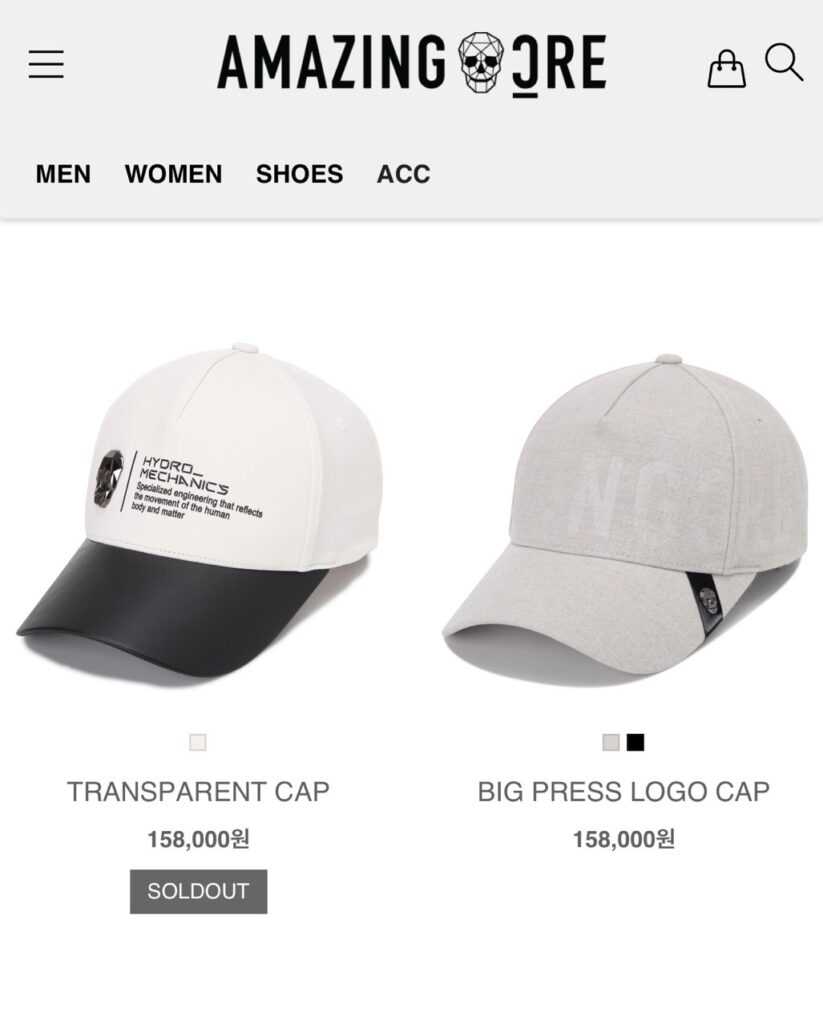Choose black swatch for Big Press Logo Cap
The height and width of the screenshot is (1024, 823).
point(636,742)
